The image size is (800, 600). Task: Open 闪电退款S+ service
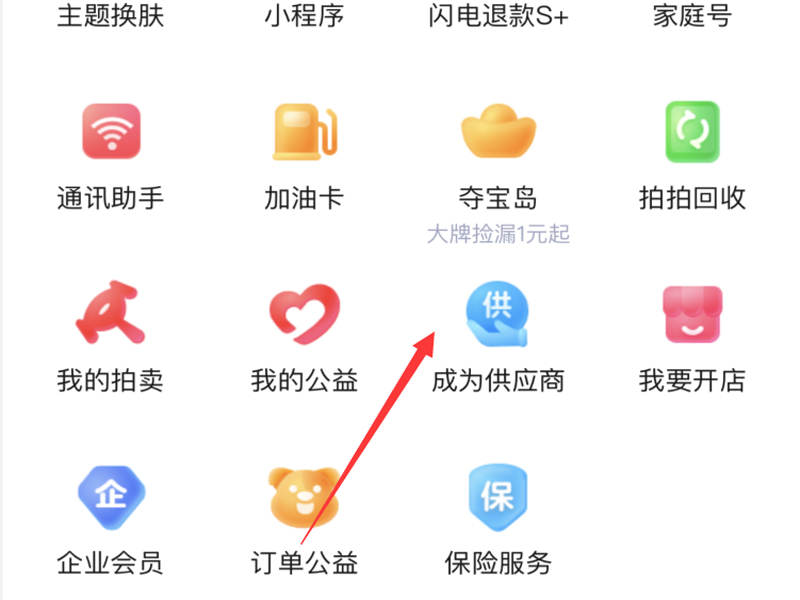click(x=498, y=17)
